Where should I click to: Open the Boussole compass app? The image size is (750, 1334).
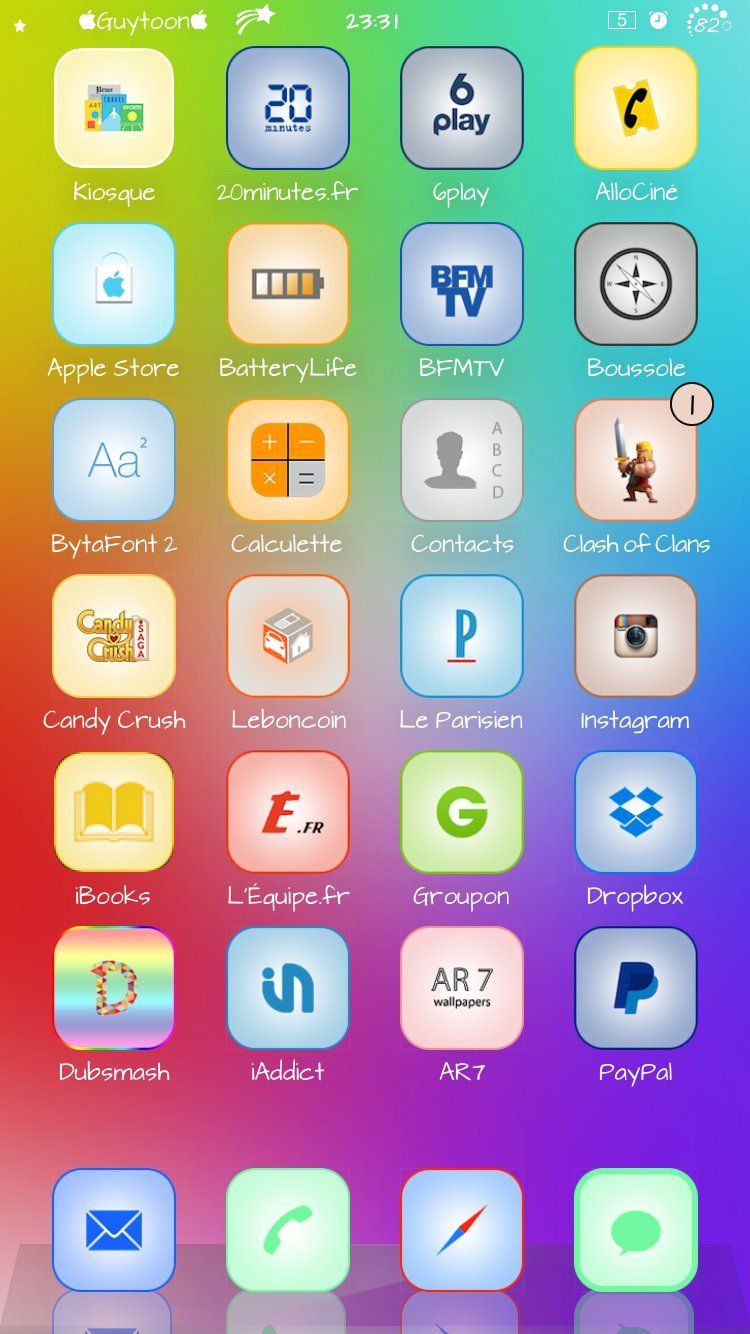pyautogui.click(x=635, y=284)
